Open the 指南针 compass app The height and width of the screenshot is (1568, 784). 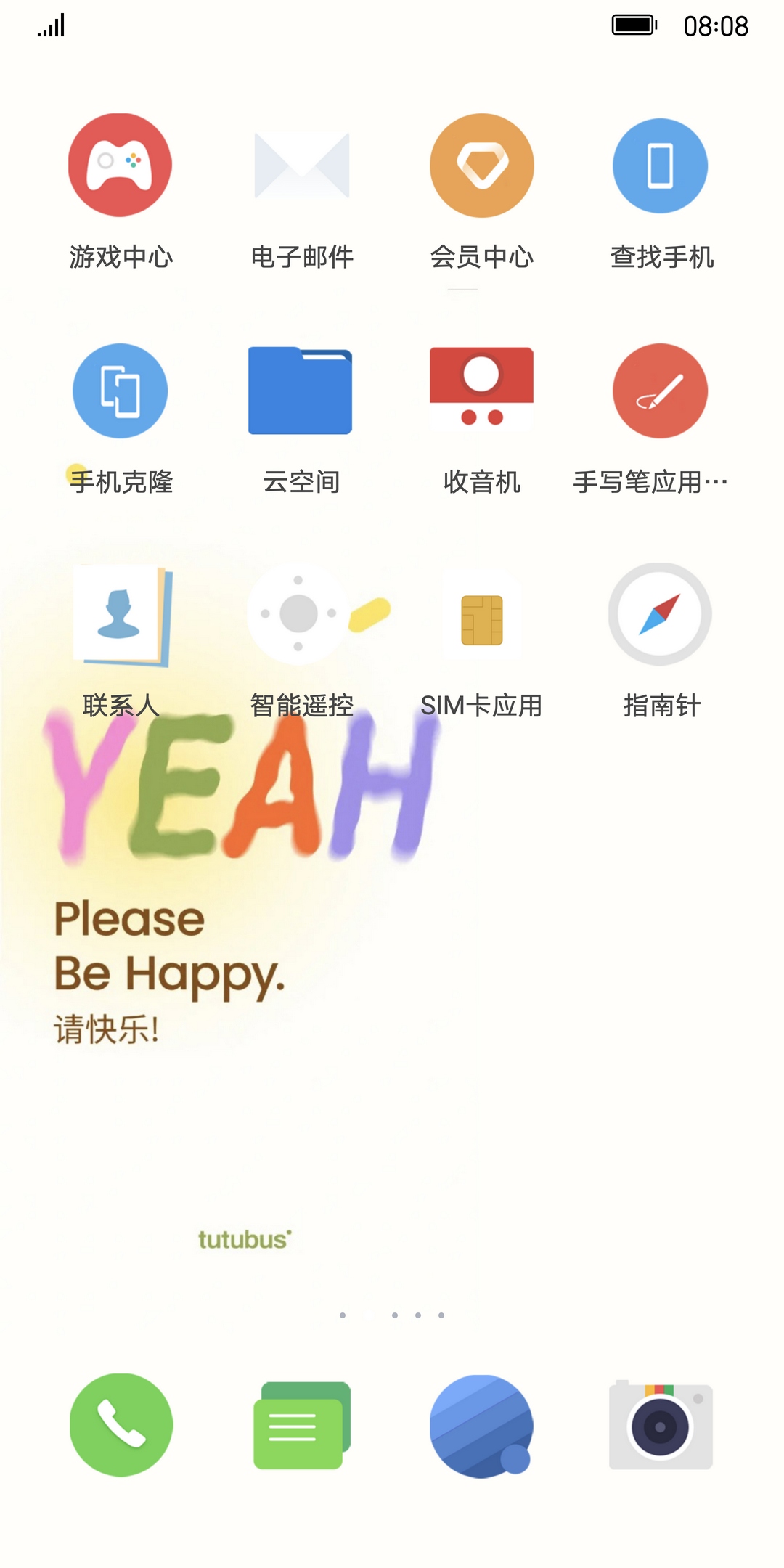click(661, 614)
